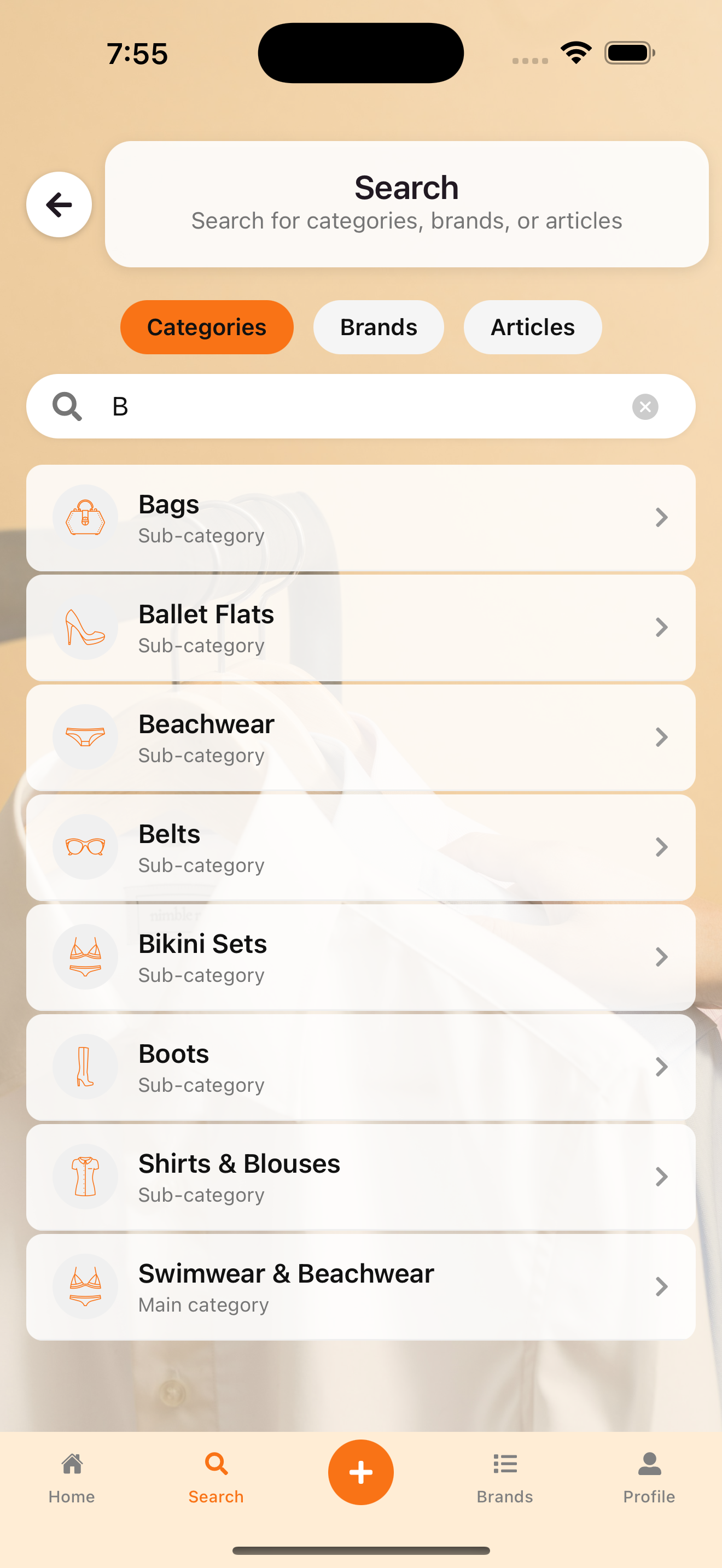Choose the Beachwear sub-category
This screenshot has height=1568, width=722.
tap(360, 738)
